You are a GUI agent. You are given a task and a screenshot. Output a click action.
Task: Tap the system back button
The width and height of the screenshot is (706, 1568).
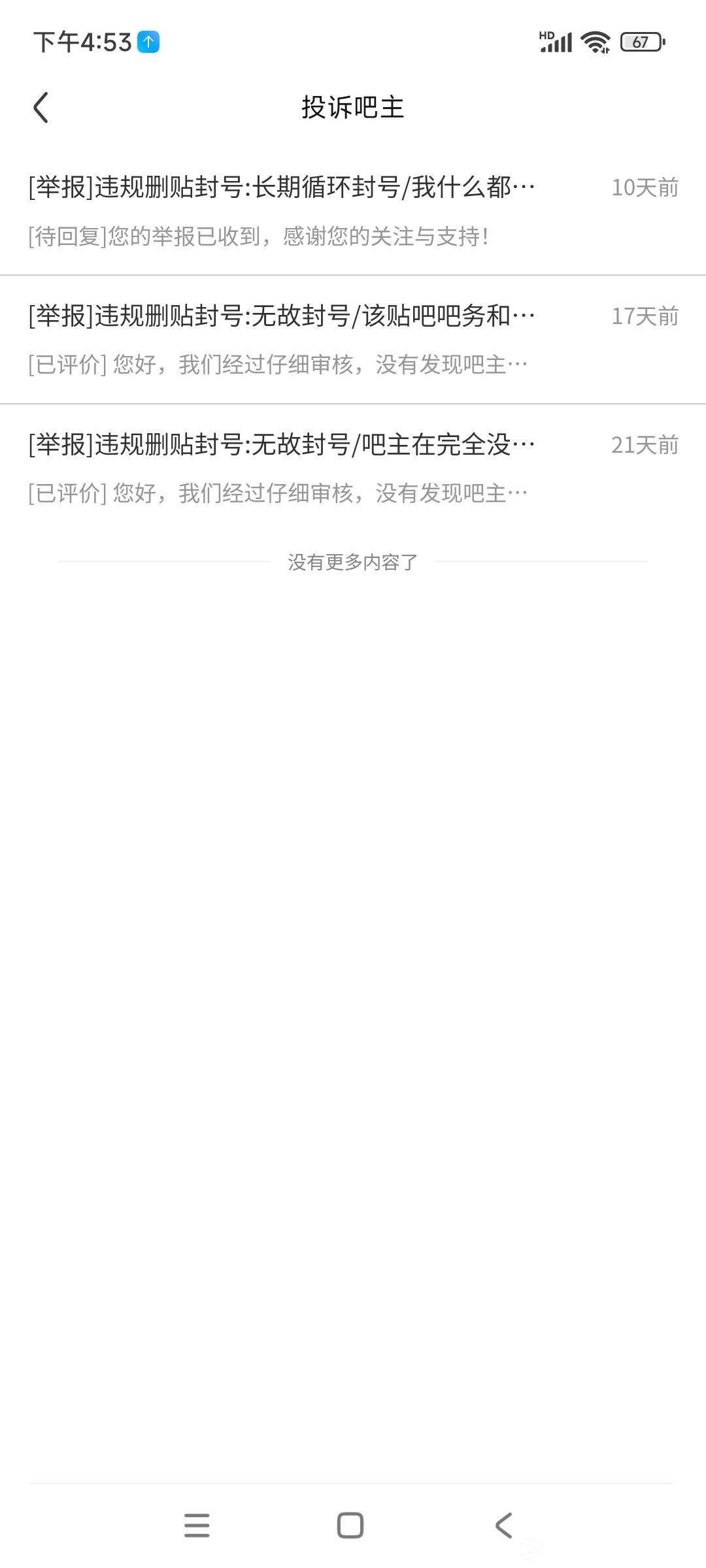(x=503, y=1526)
